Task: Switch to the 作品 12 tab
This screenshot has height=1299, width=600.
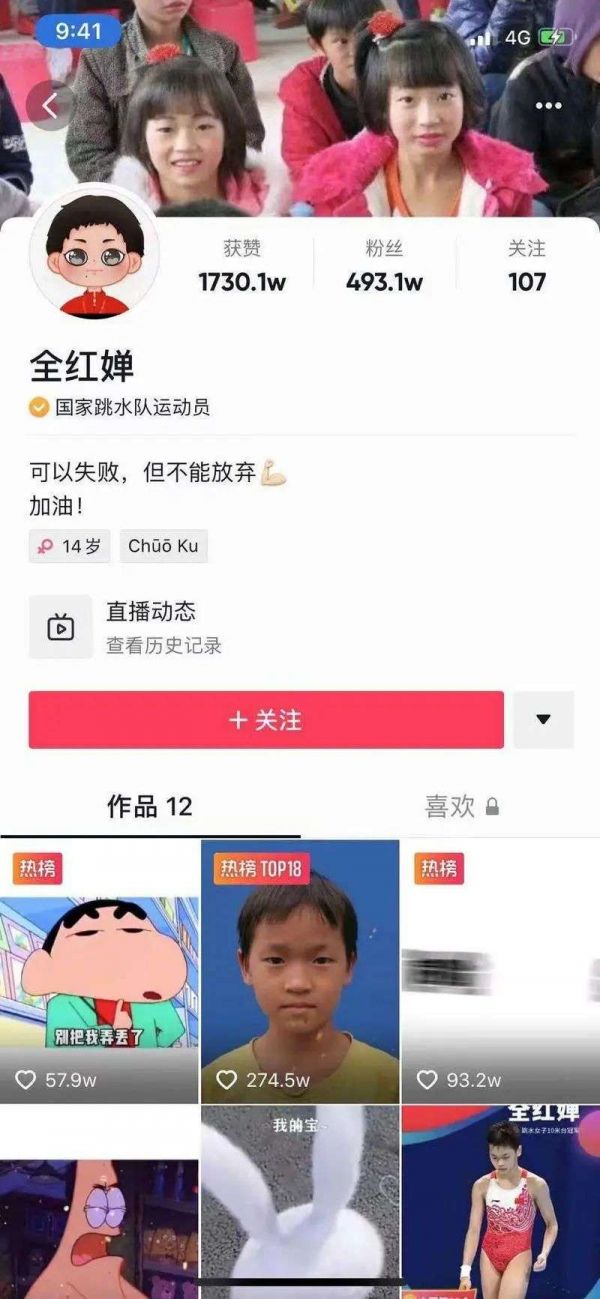Action: 150,807
